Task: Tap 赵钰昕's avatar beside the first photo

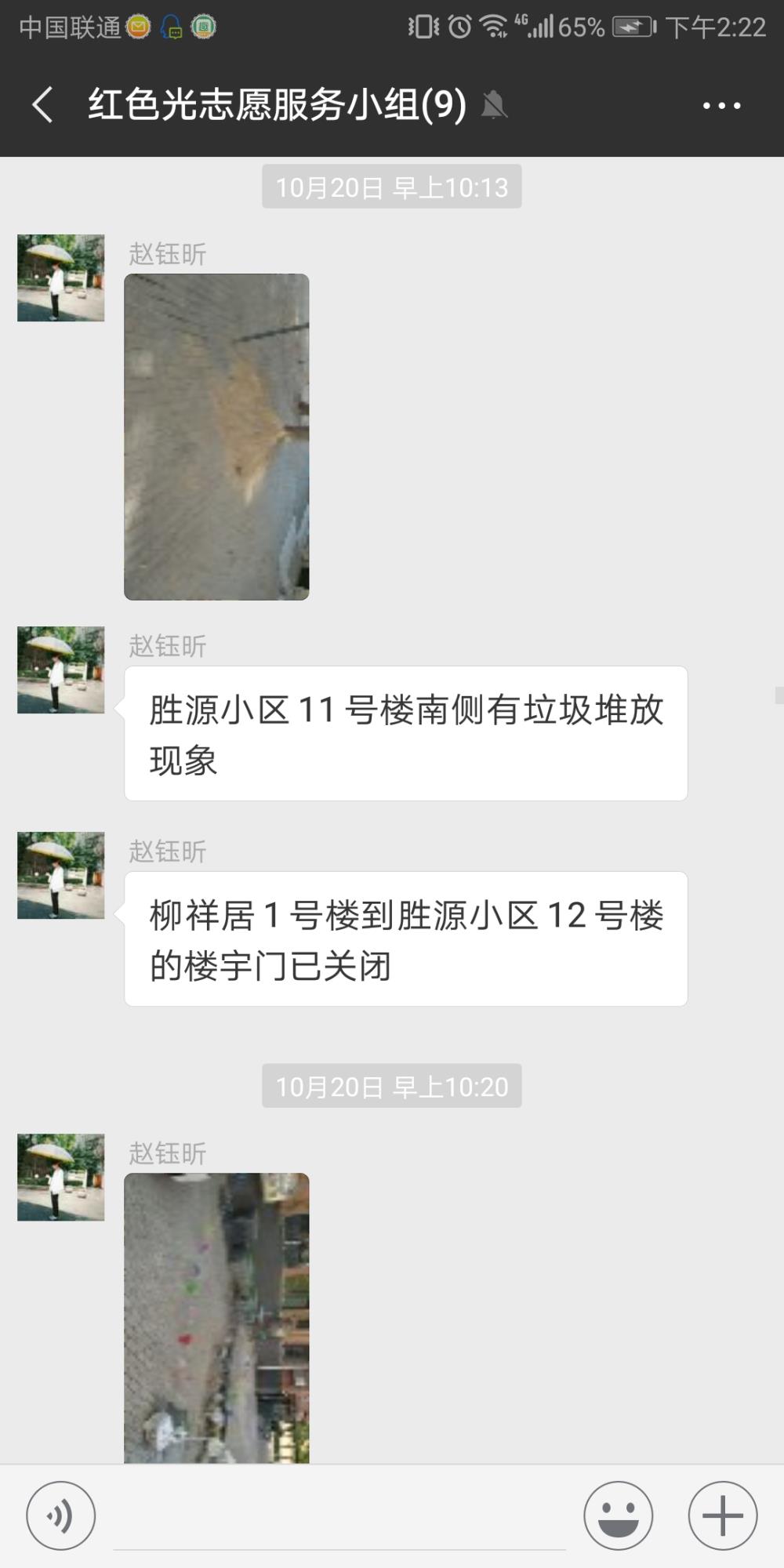Action: tap(61, 278)
